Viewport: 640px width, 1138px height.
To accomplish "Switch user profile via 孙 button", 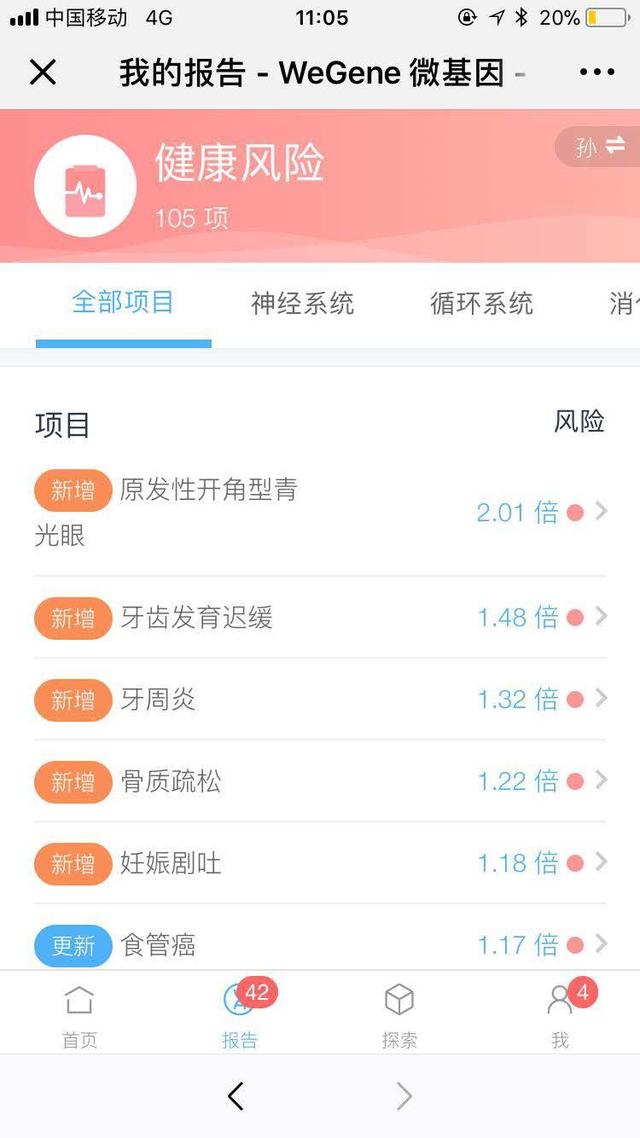I will (599, 147).
